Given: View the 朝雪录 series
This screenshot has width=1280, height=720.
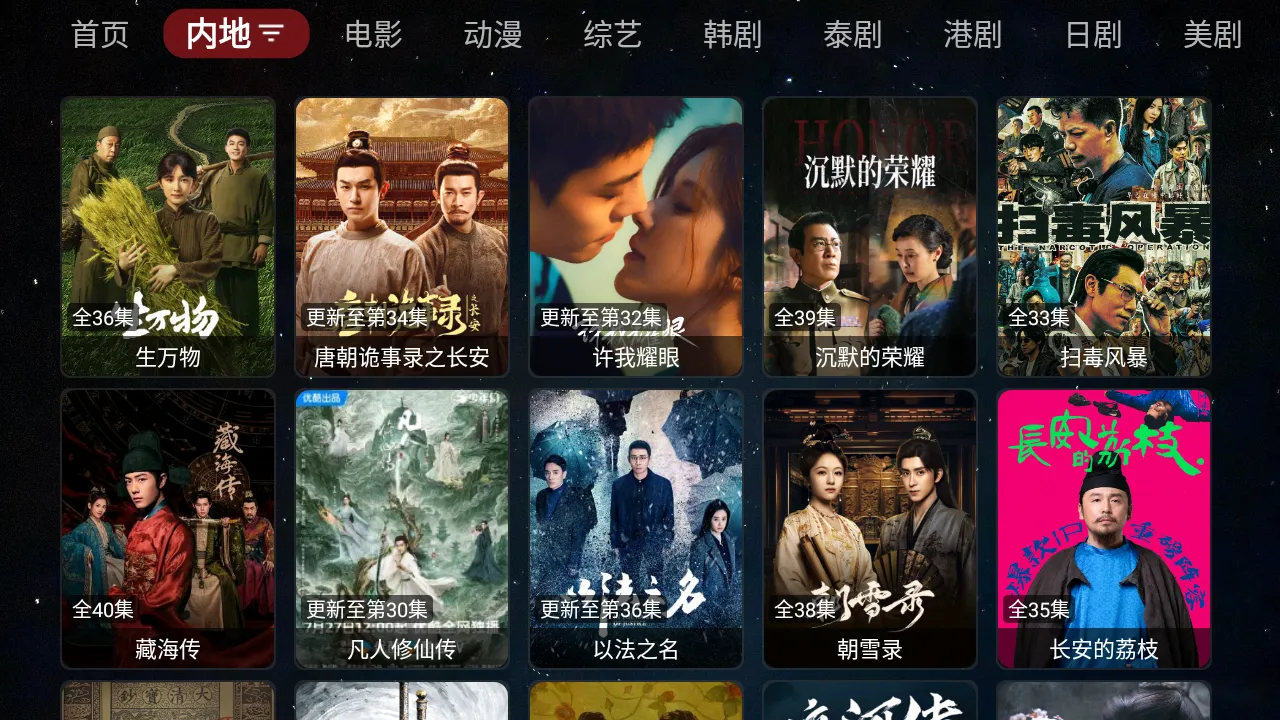Looking at the screenshot, I should [870, 528].
